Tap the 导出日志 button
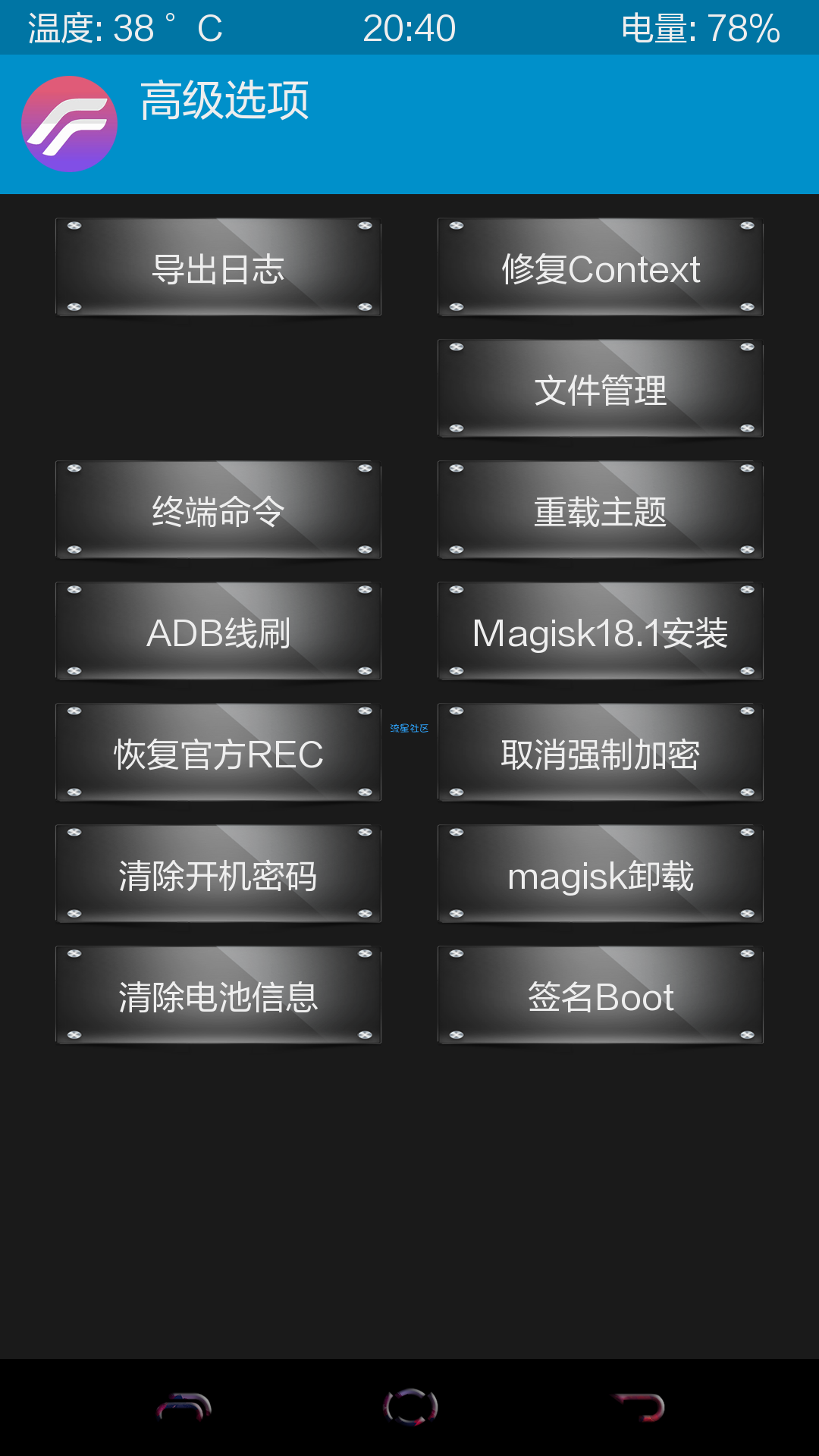This screenshot has width=819, height=1456. 218,268
